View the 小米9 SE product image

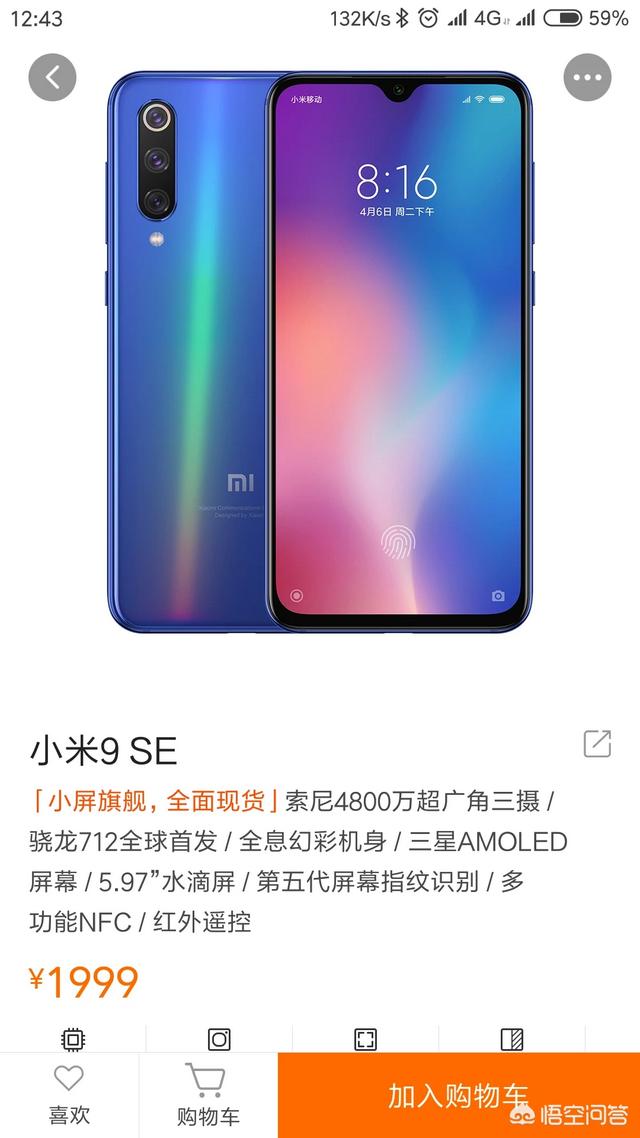click(x=320, y=350)
